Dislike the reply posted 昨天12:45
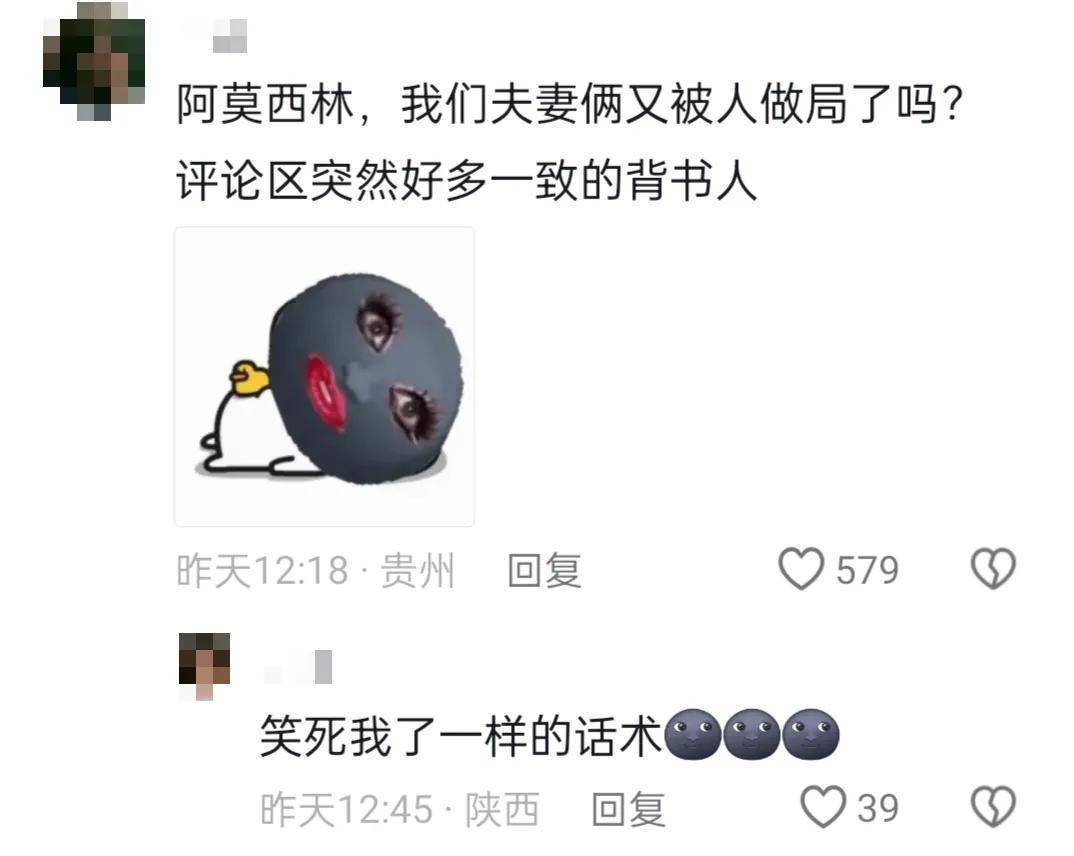This screenshot has height=856, width=1074. point(993,807)
